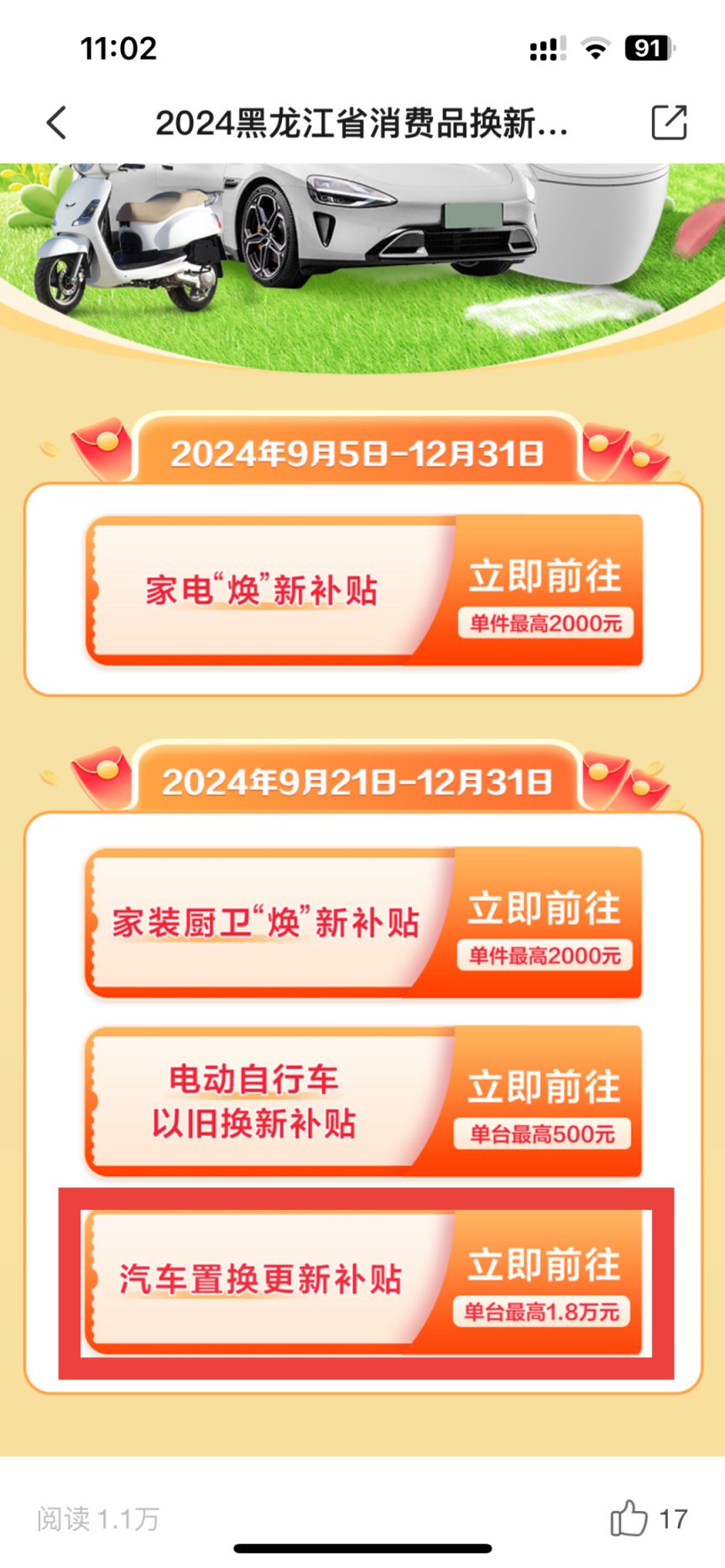This screenshot has width=725, height=1568.
Task: Open the 电动自行车以旧换新补贴 banner
Action: [x=364, y=1101]
